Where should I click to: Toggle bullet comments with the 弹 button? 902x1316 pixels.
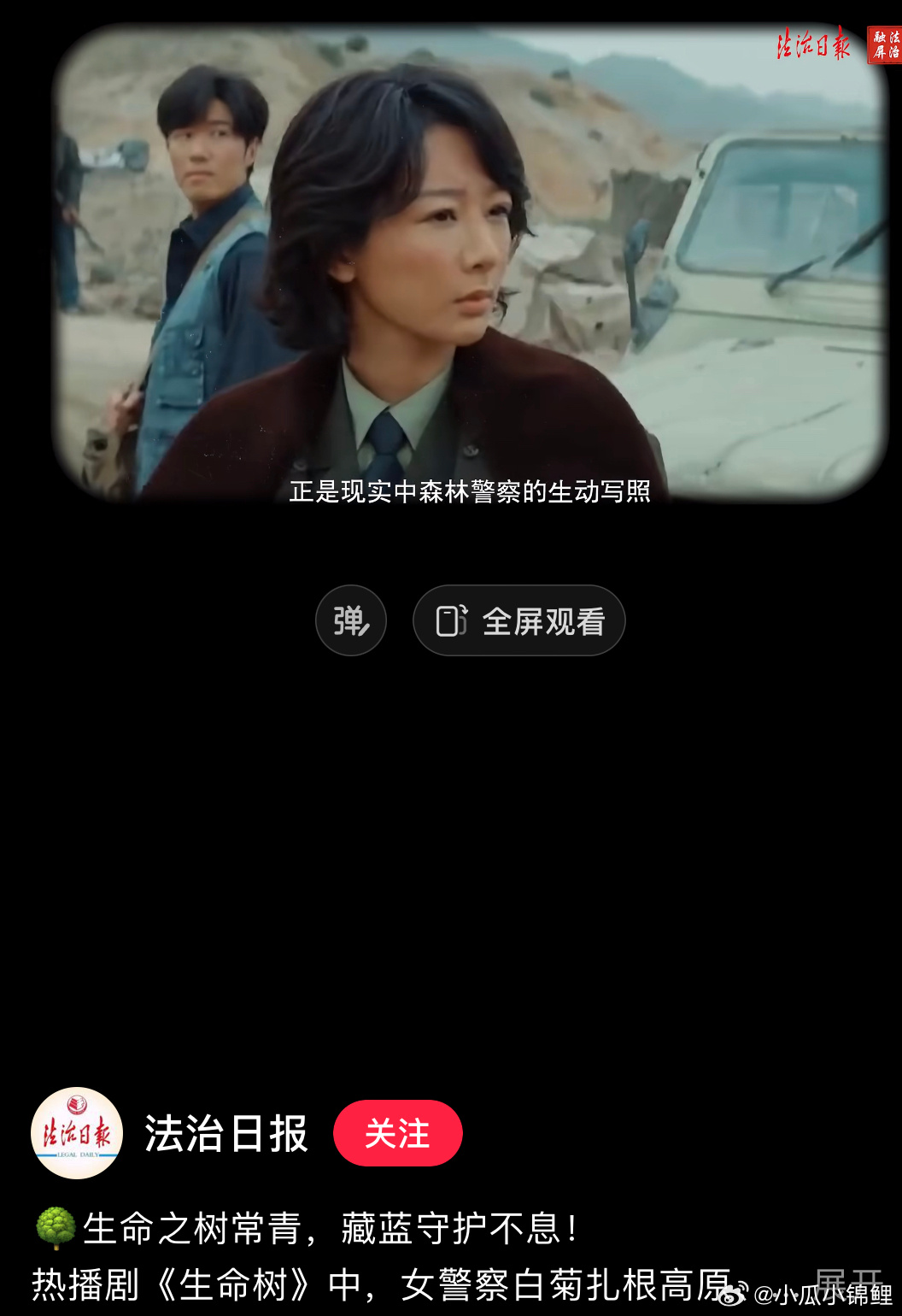[x=350, y=620]
